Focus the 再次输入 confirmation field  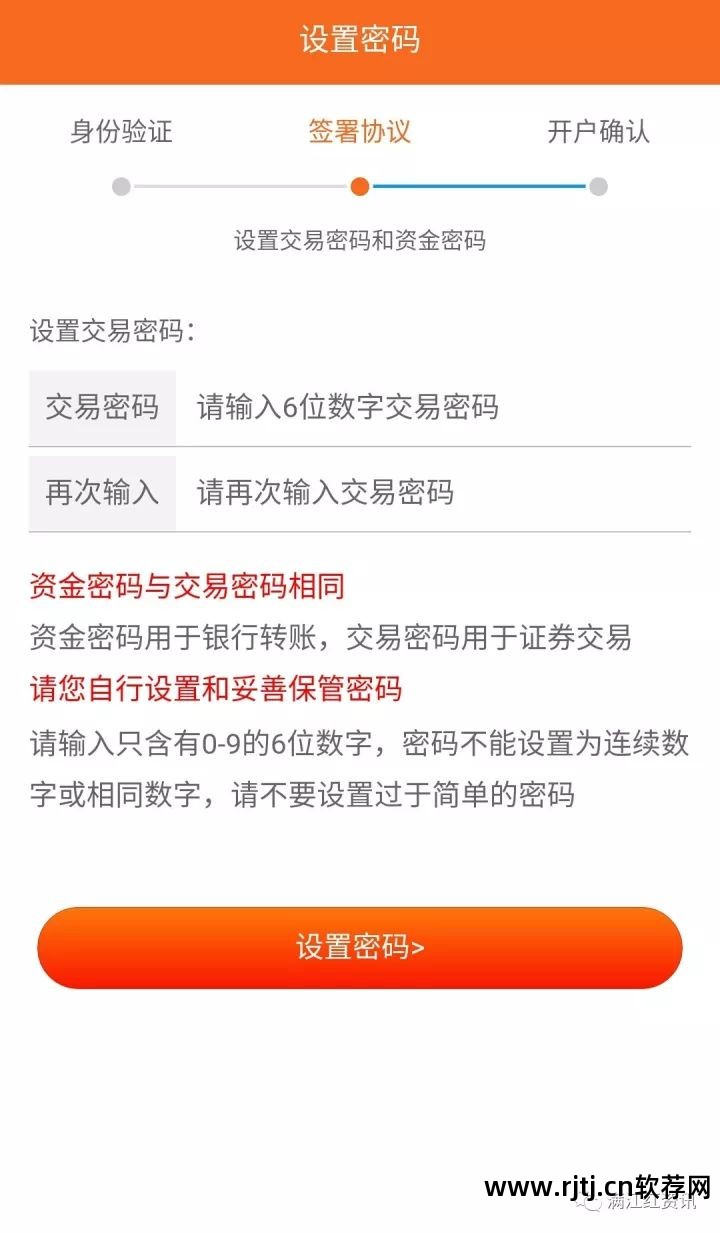430,492
